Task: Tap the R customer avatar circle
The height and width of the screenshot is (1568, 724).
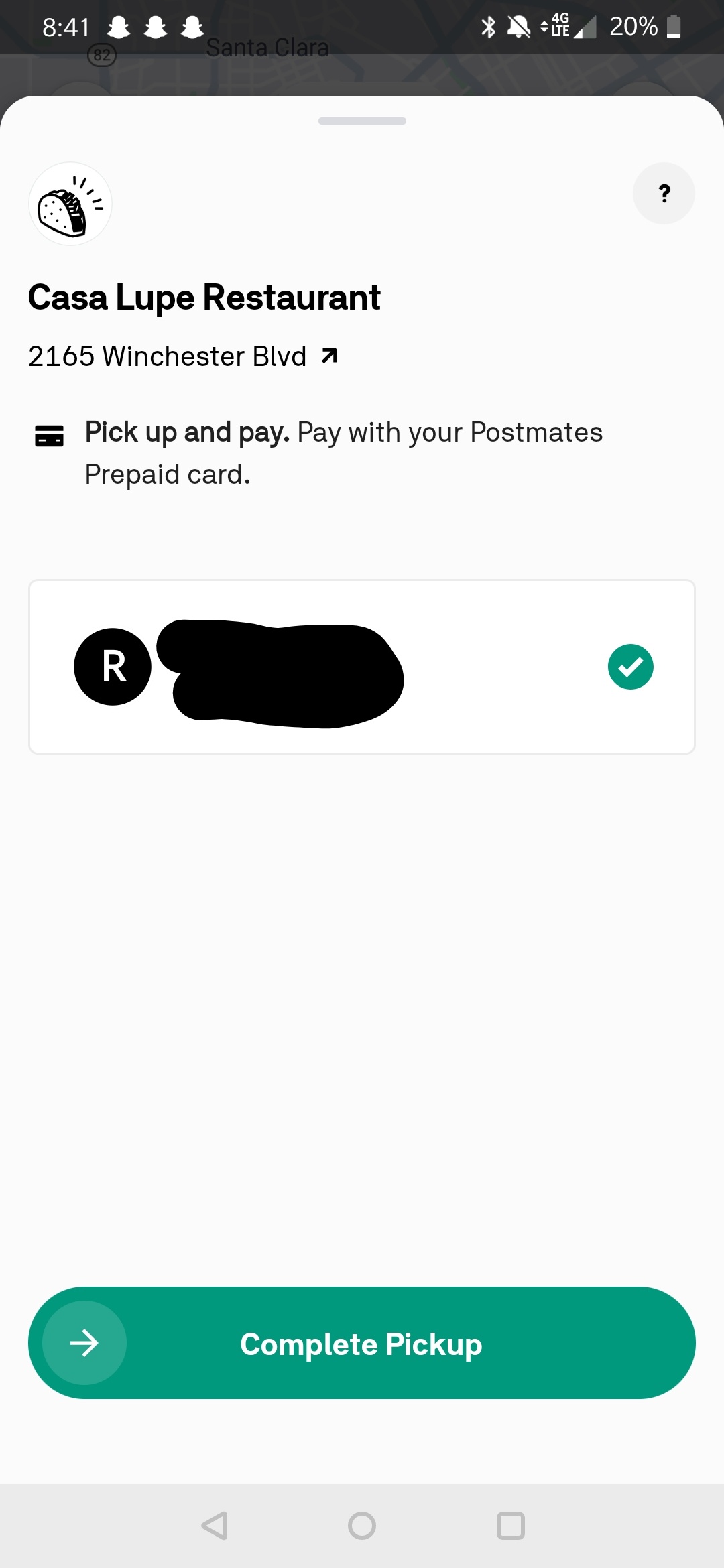Action: pos(112,666)
